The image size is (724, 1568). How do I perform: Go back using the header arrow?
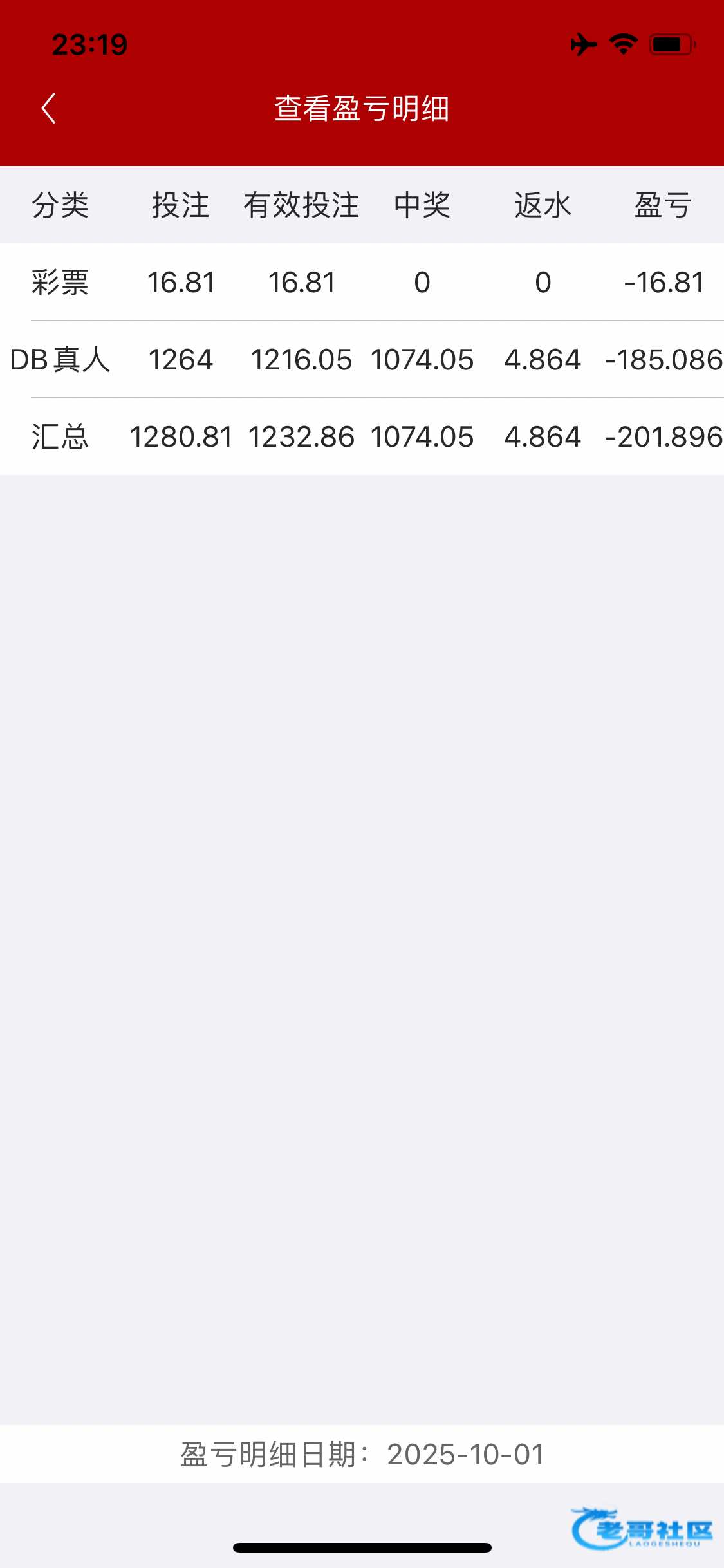click(x=49, y=108)
